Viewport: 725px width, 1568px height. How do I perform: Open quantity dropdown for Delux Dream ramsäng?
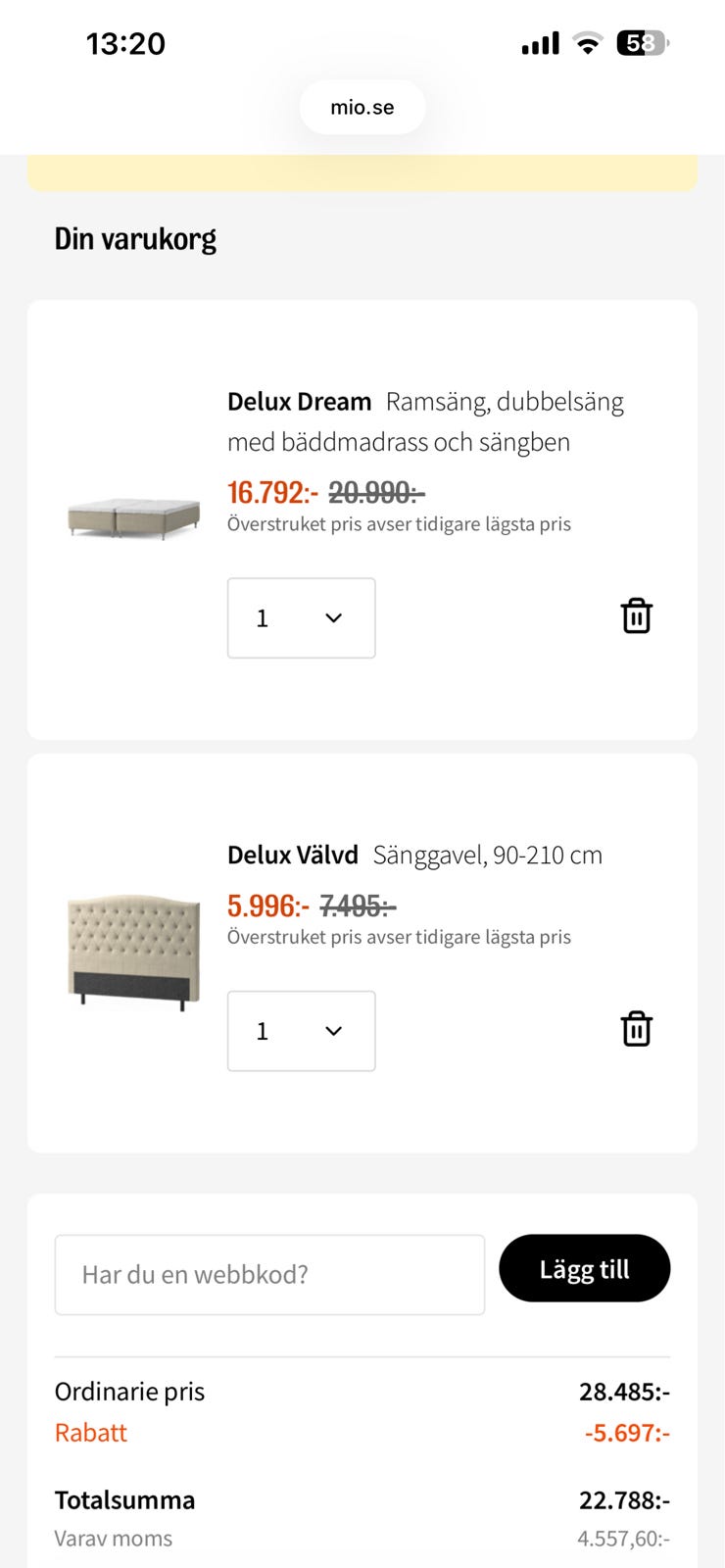301,618
